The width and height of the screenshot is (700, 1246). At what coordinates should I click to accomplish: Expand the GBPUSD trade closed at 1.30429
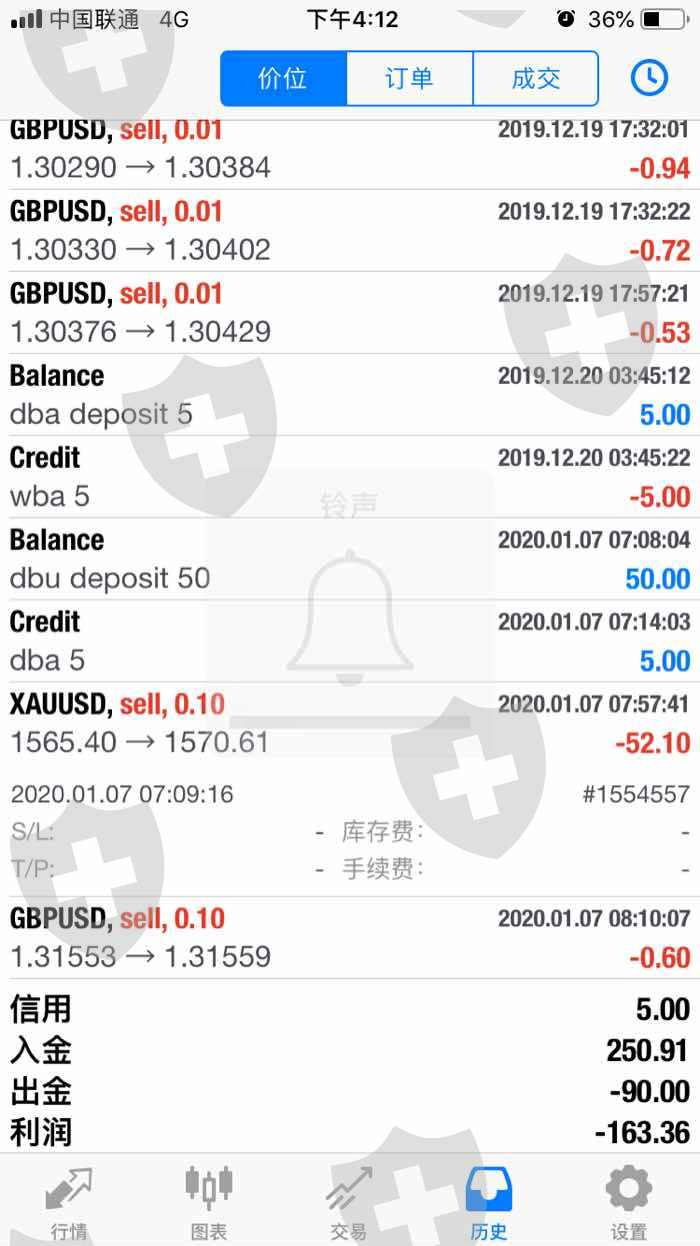(350, 313)
